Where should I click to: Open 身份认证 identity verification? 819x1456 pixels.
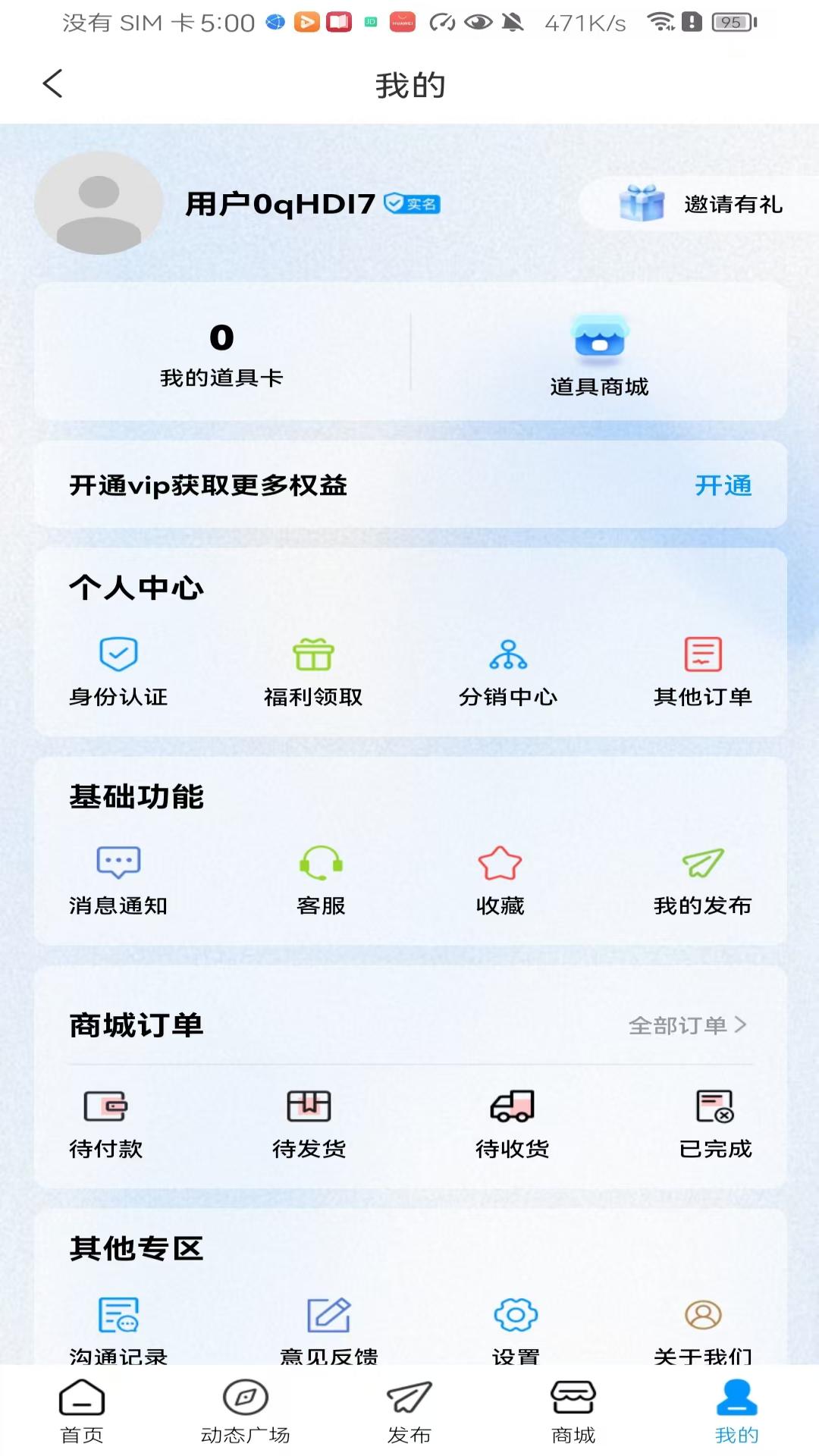116,667
